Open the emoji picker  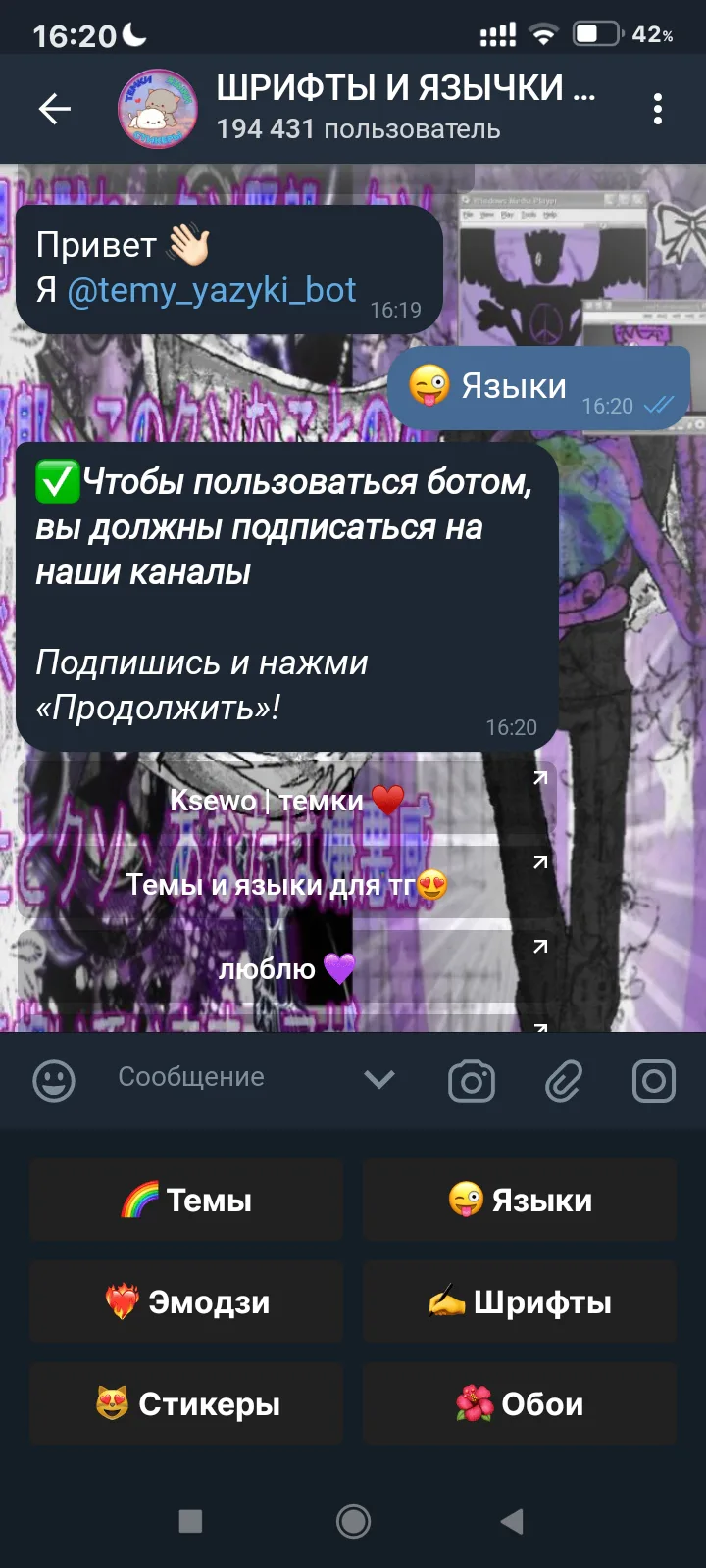54,1081
